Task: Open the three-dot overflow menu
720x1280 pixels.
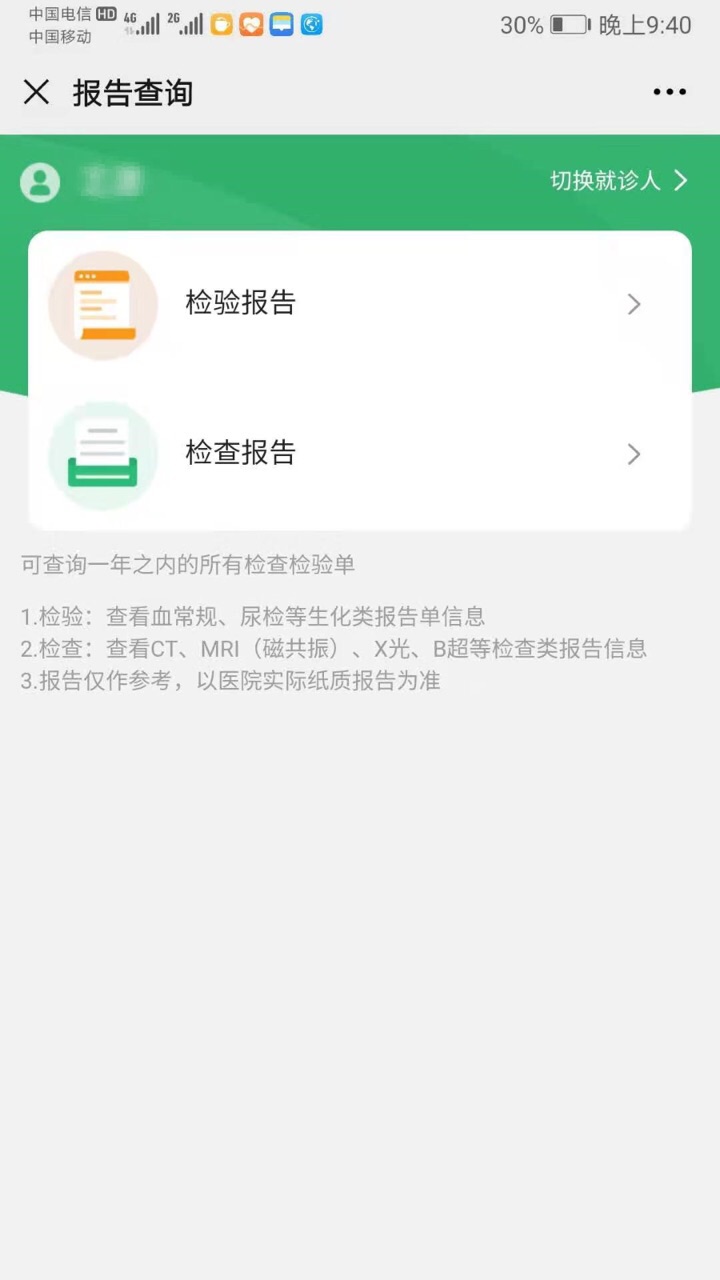Action: tap(669, 92)
